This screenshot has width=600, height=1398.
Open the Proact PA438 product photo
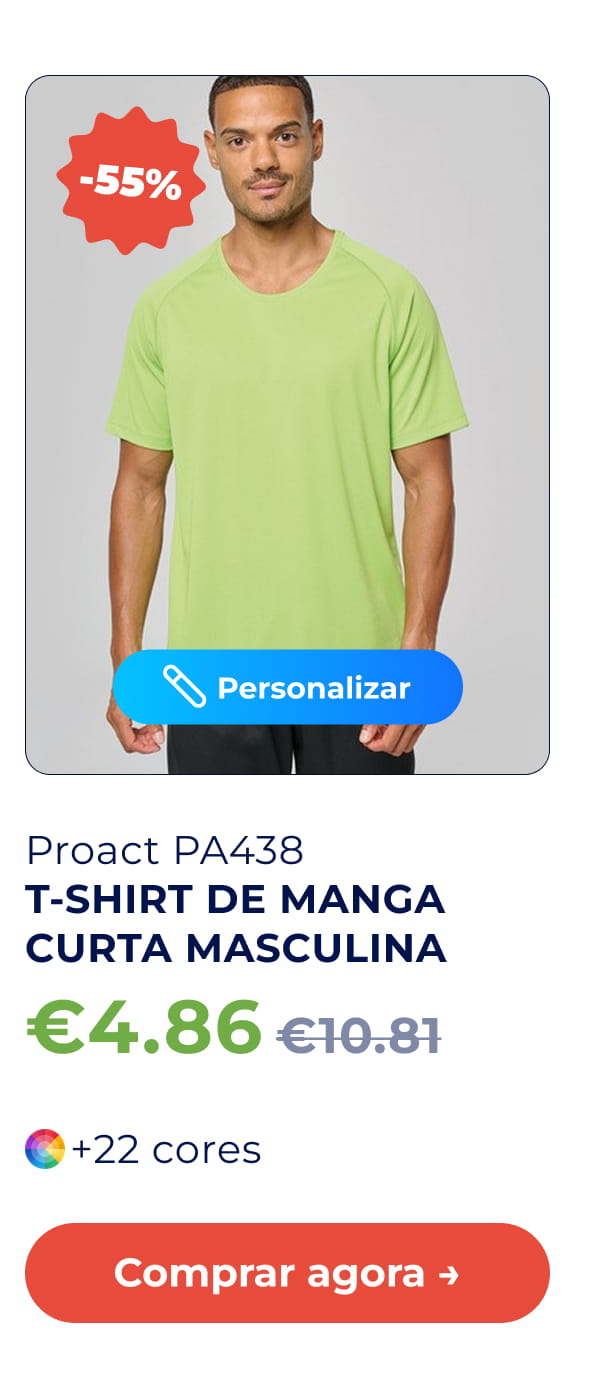click(x=287, y=400)
